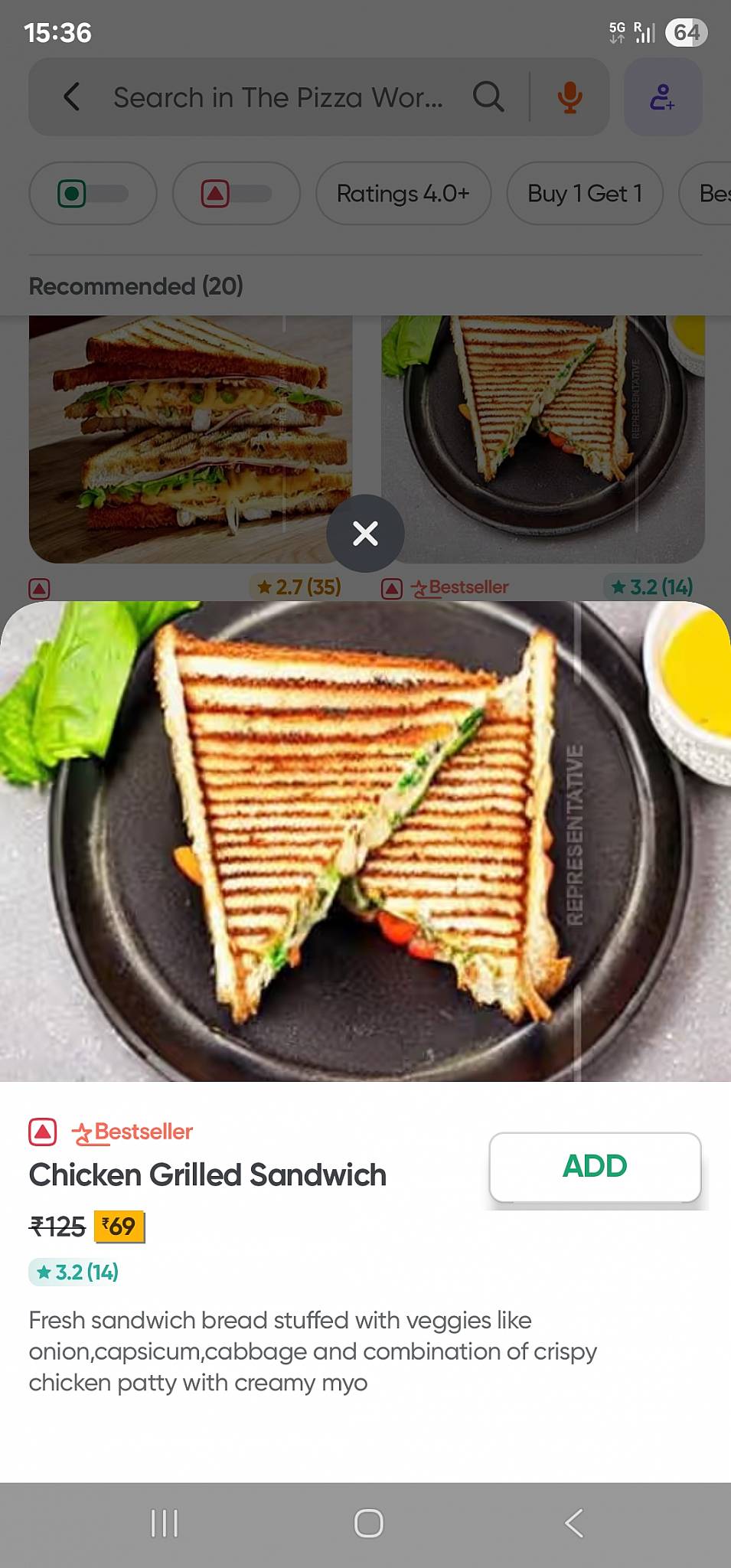Close the item detail sheet
Image resolution: width=731 pixels, height=1568 pixels.
click(x=365, y=533)
